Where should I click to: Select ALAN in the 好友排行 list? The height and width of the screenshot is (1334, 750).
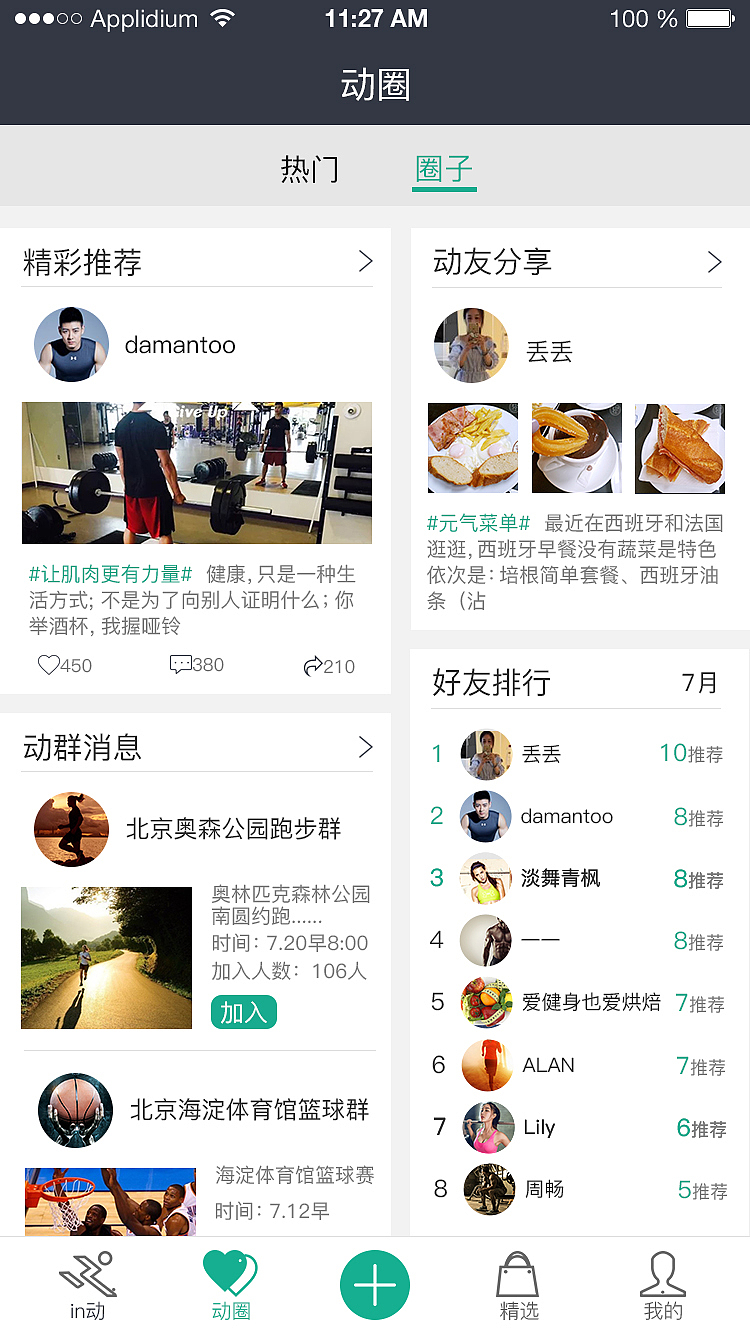(549, 1066)
